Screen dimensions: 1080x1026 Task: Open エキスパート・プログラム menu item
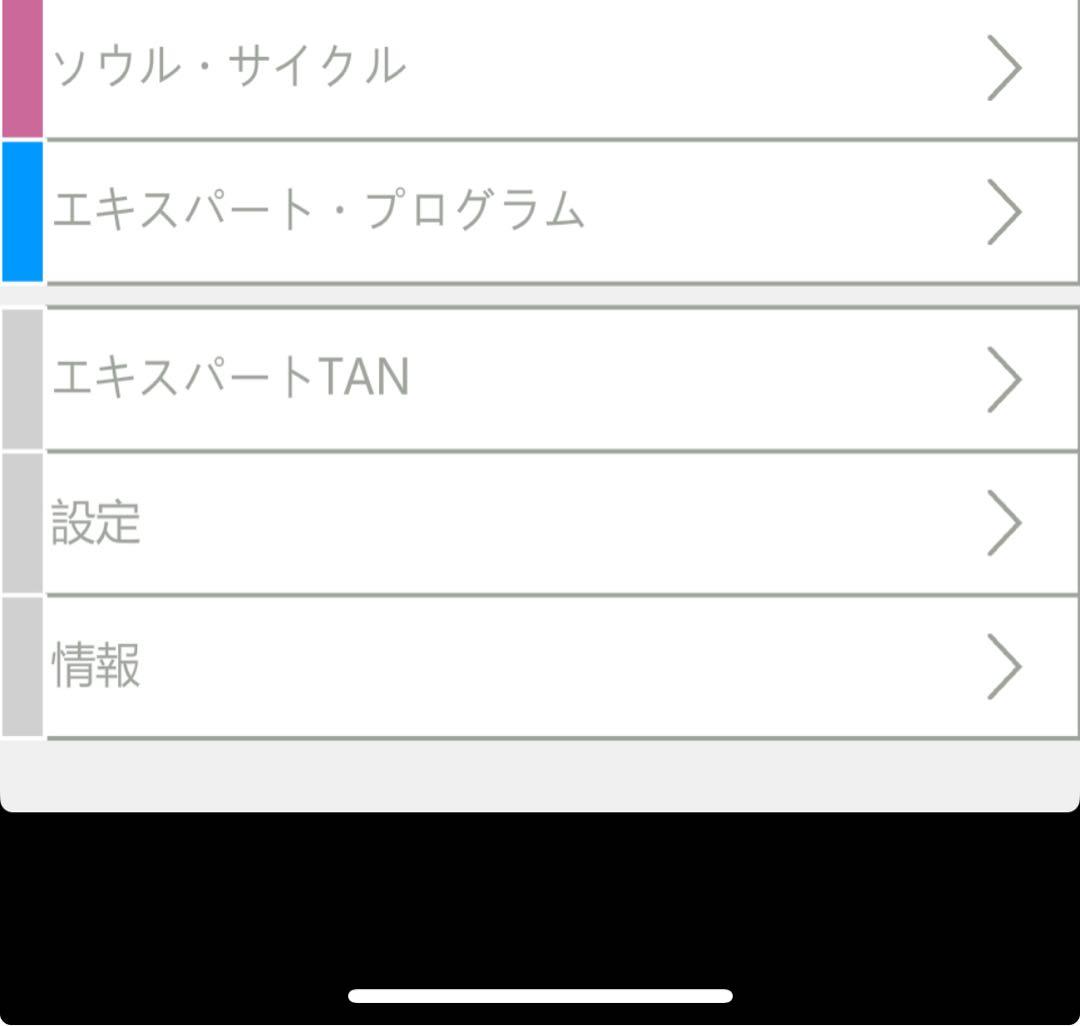(540, 211)
